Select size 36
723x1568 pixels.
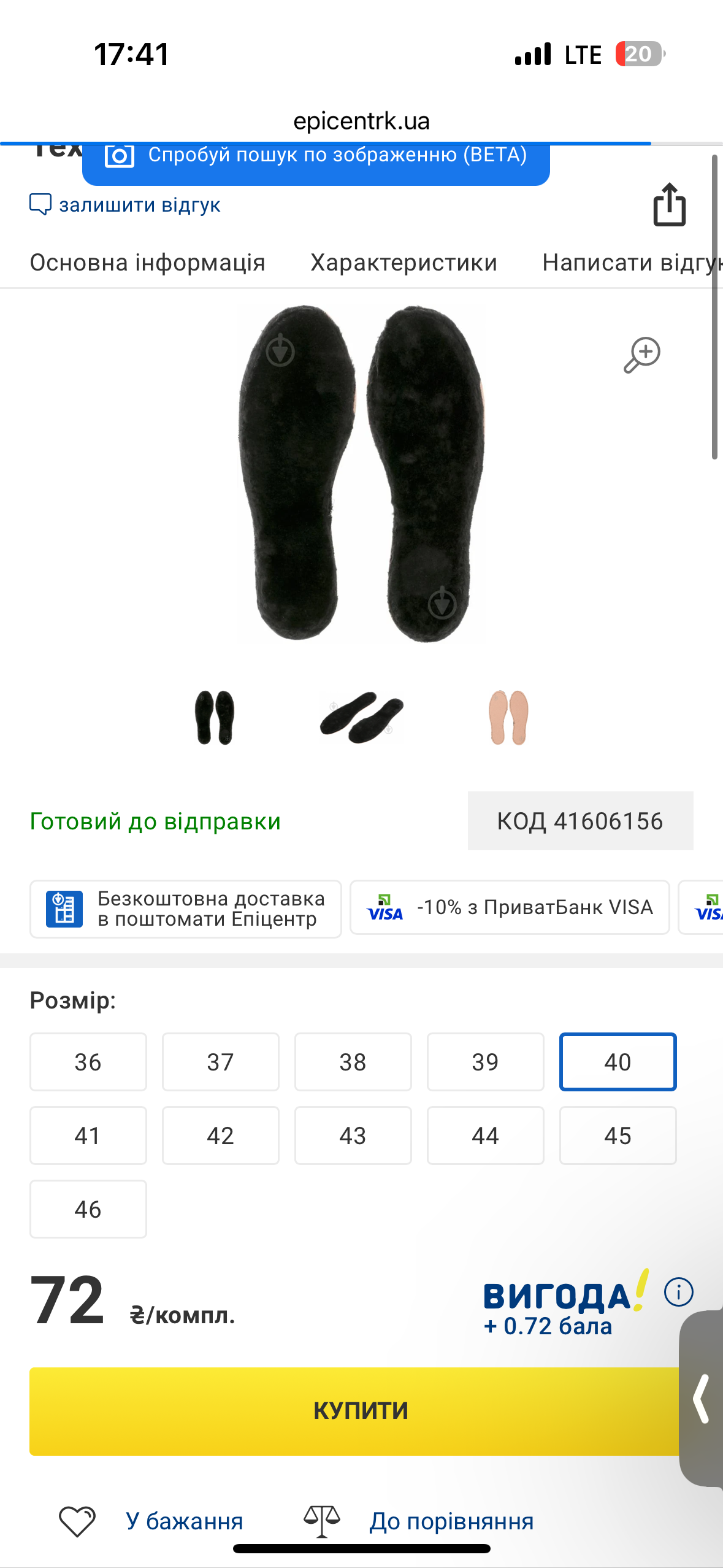coord(88,1062)
